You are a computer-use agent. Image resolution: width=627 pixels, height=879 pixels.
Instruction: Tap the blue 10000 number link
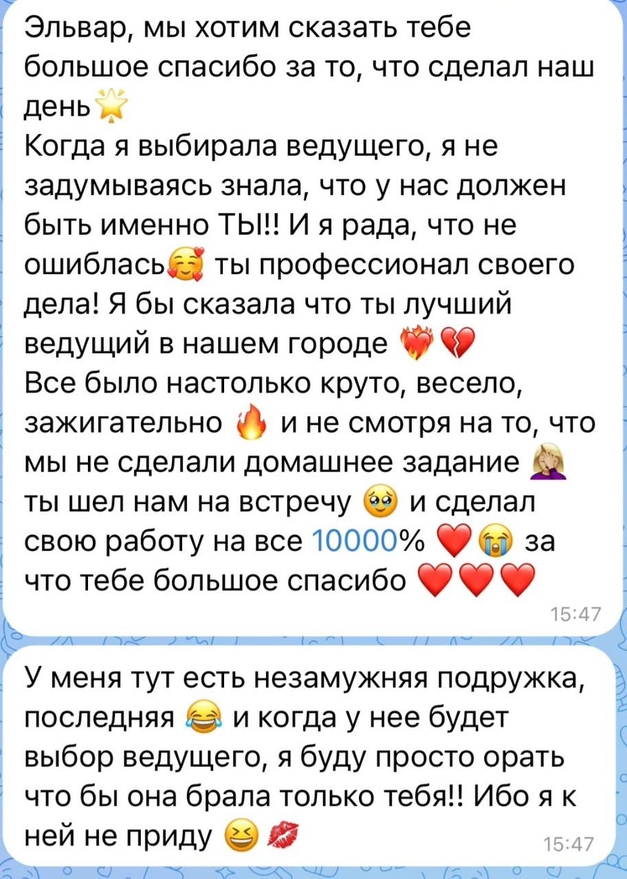354,540
